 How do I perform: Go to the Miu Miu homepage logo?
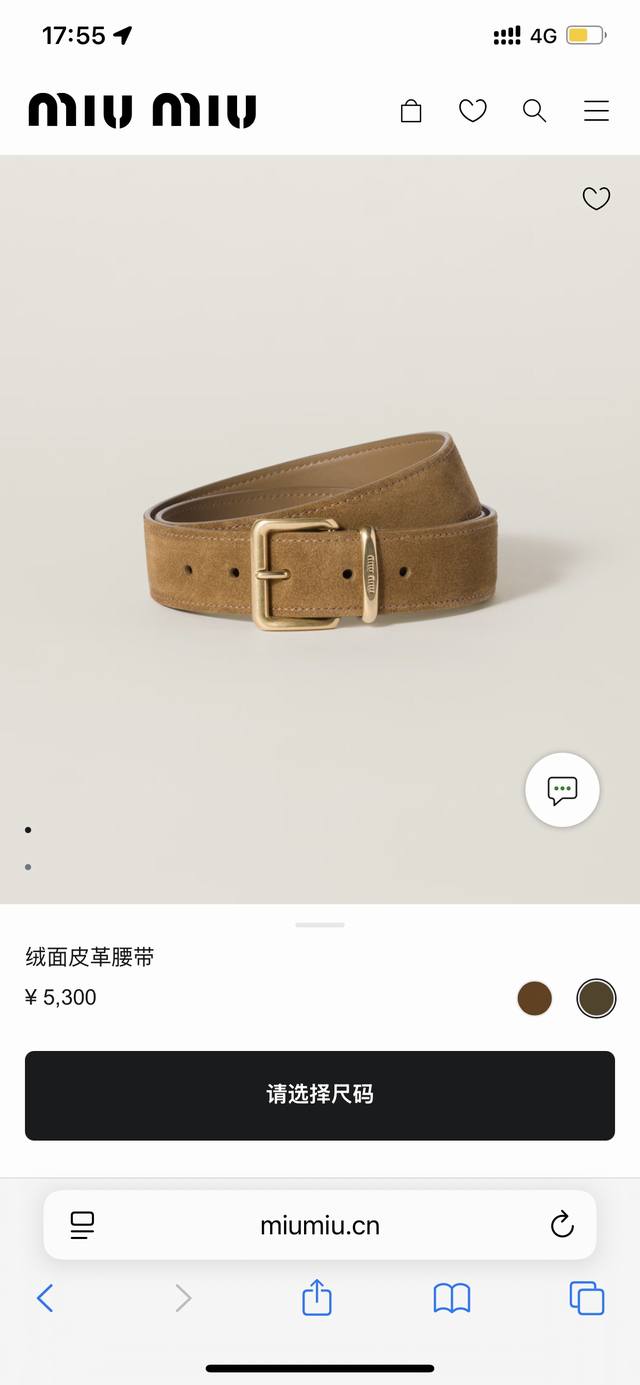coord(142,111)
